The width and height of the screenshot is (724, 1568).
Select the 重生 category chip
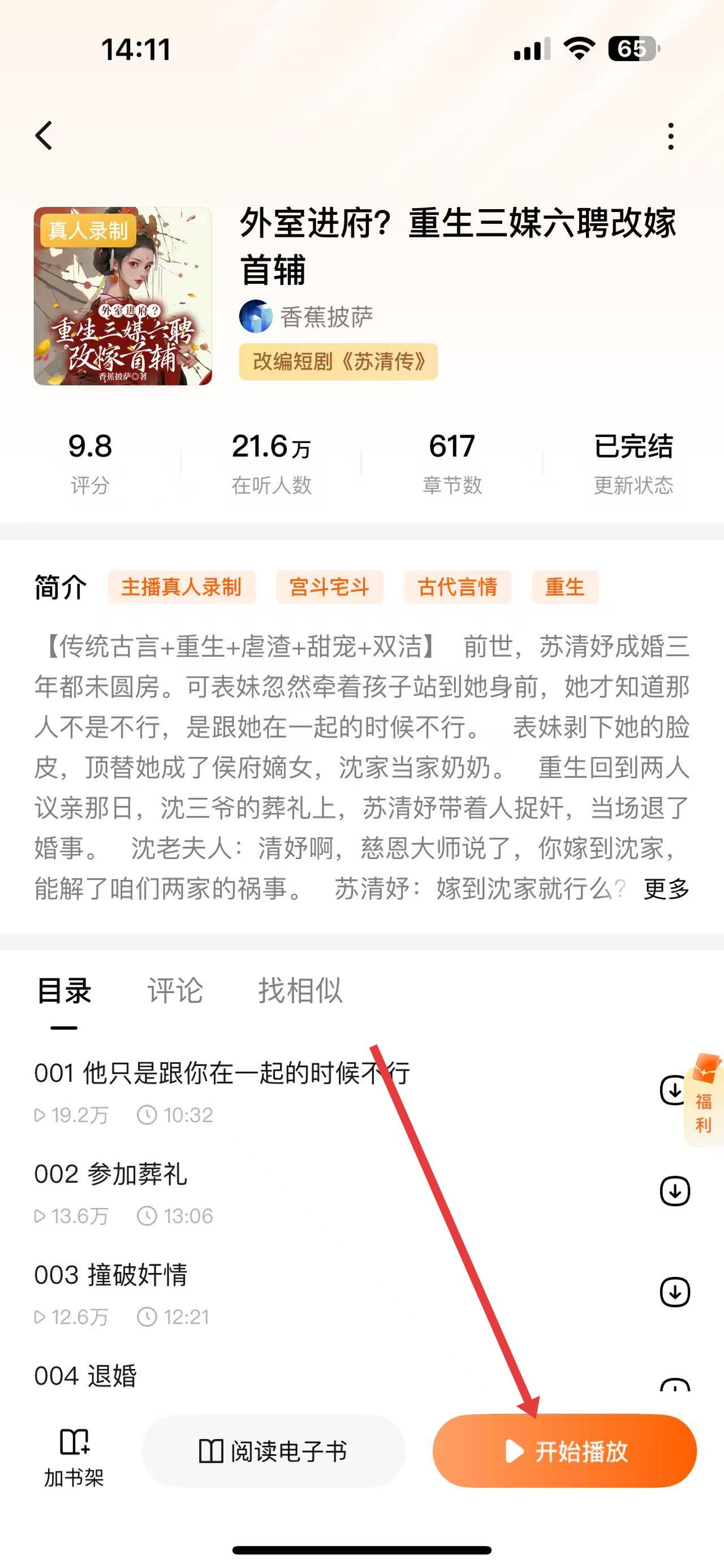click(564, 587)
